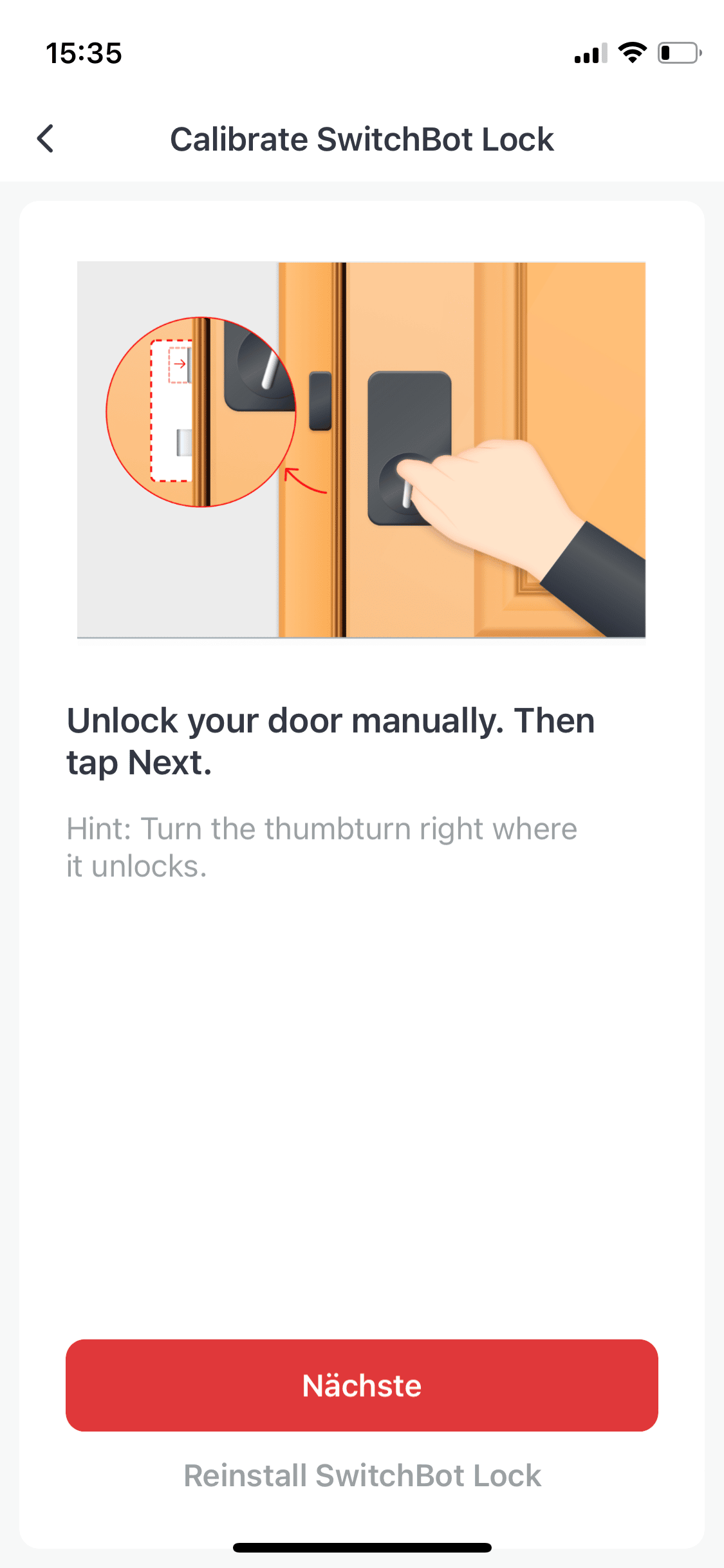Tap the red Nächste button

[362, 1385]
